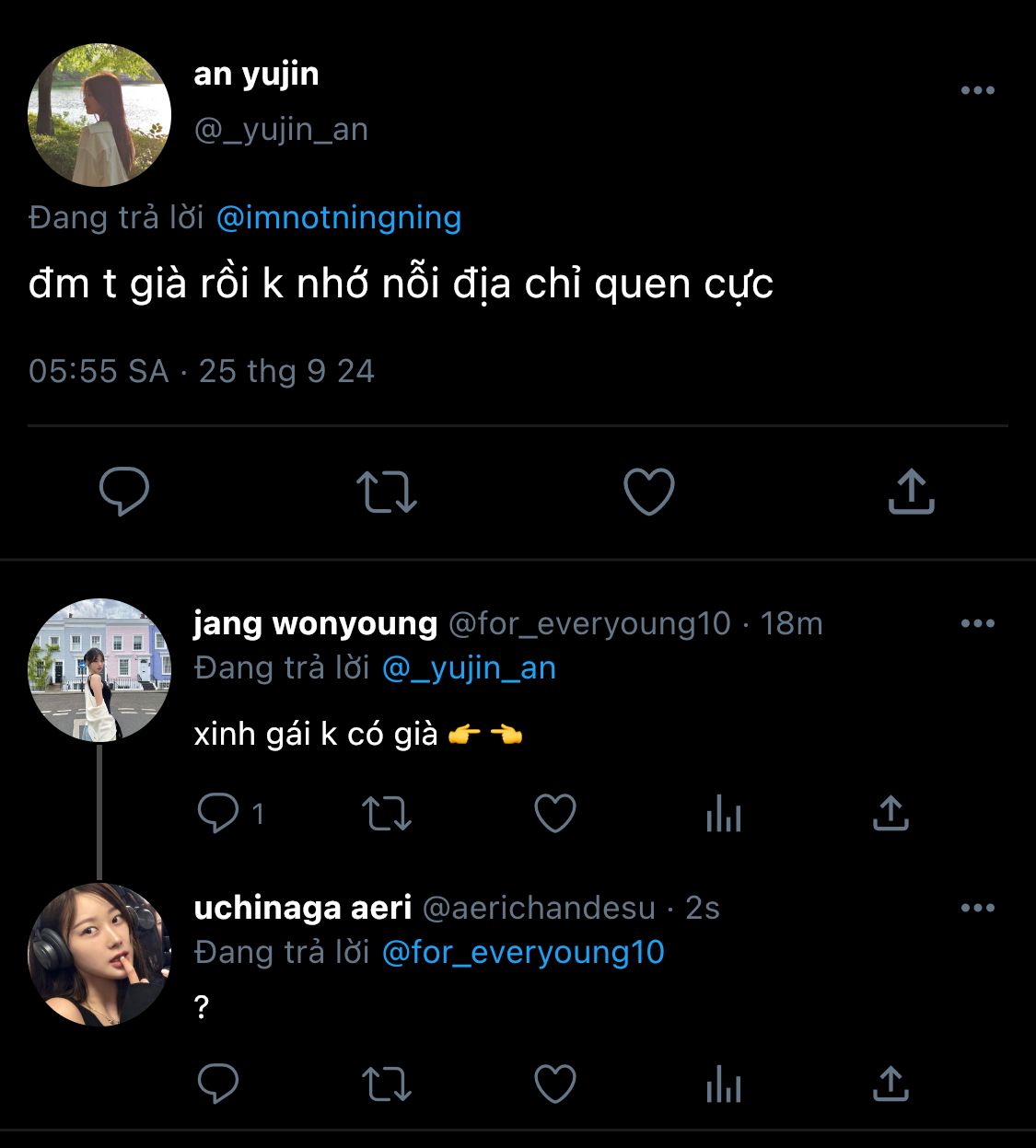Like jang wonyoung's reply

coord(555,814)
